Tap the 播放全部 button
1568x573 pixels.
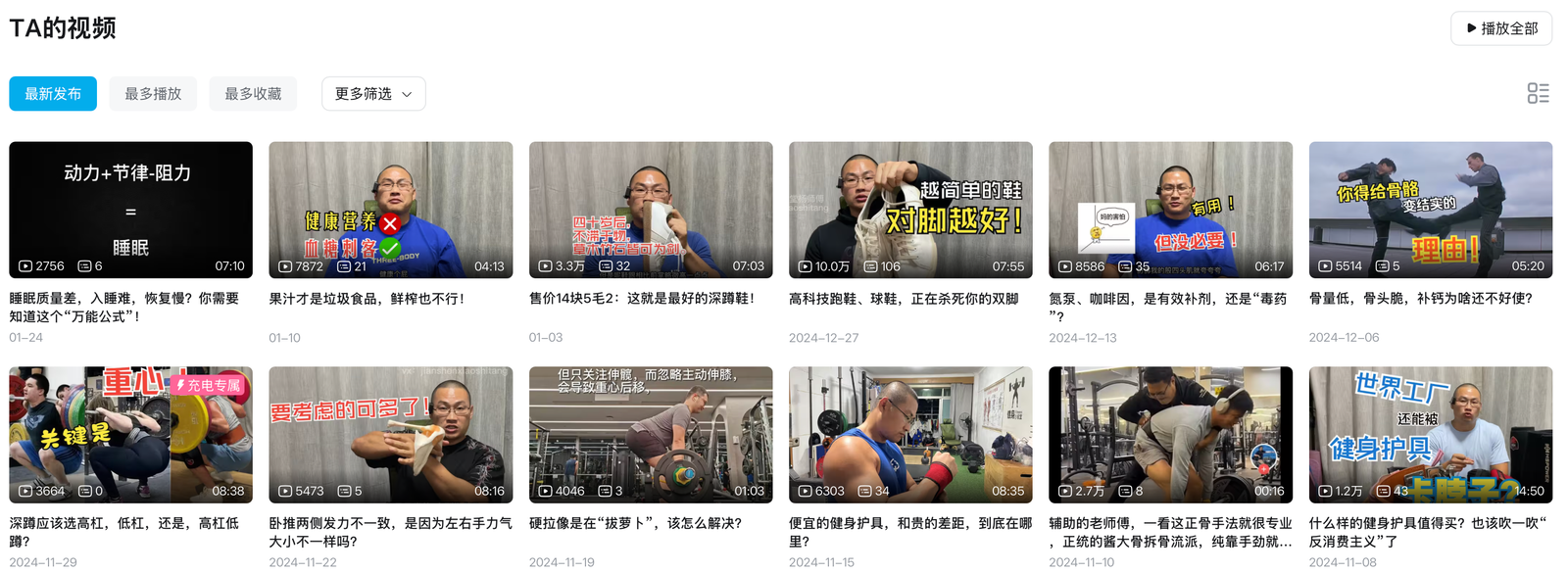pyautogui.click(x=1501, y=28)
